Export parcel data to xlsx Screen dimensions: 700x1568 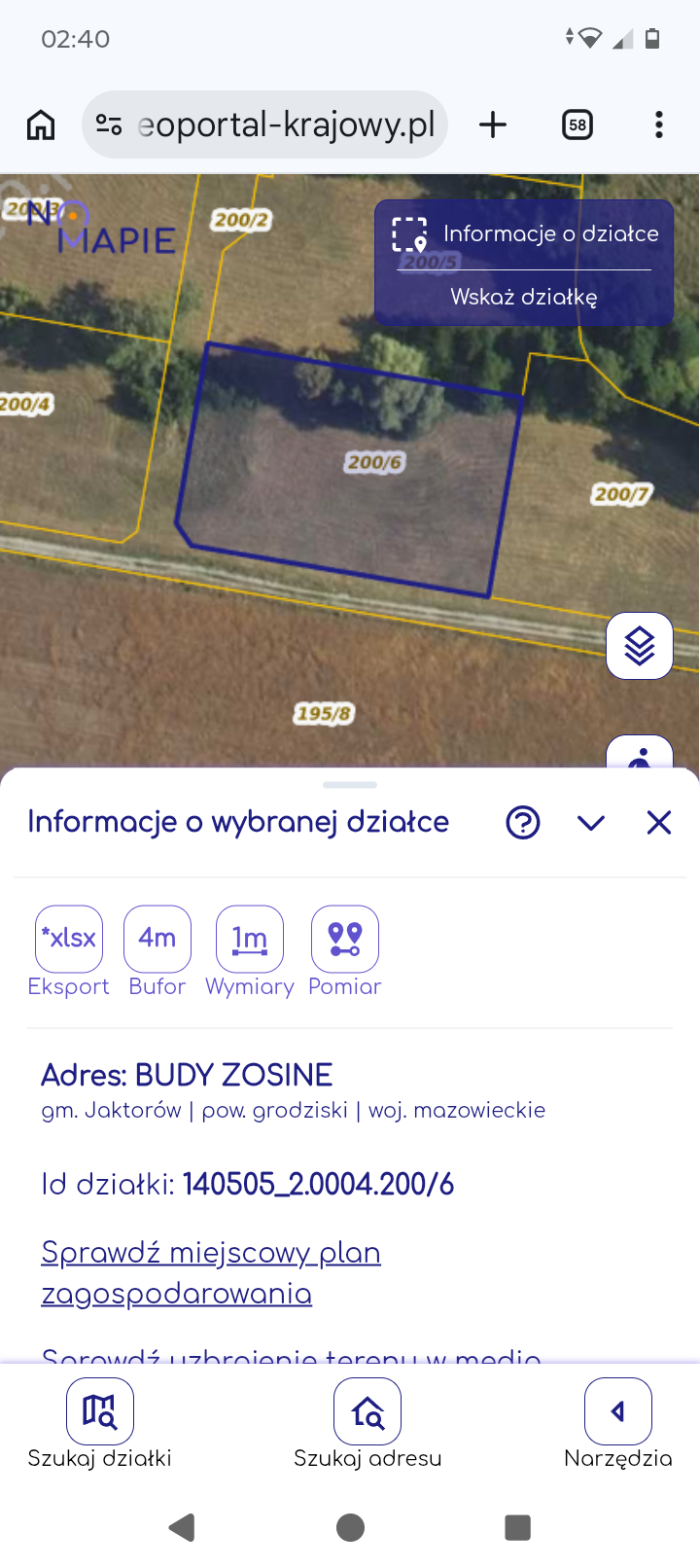[69, 940]
